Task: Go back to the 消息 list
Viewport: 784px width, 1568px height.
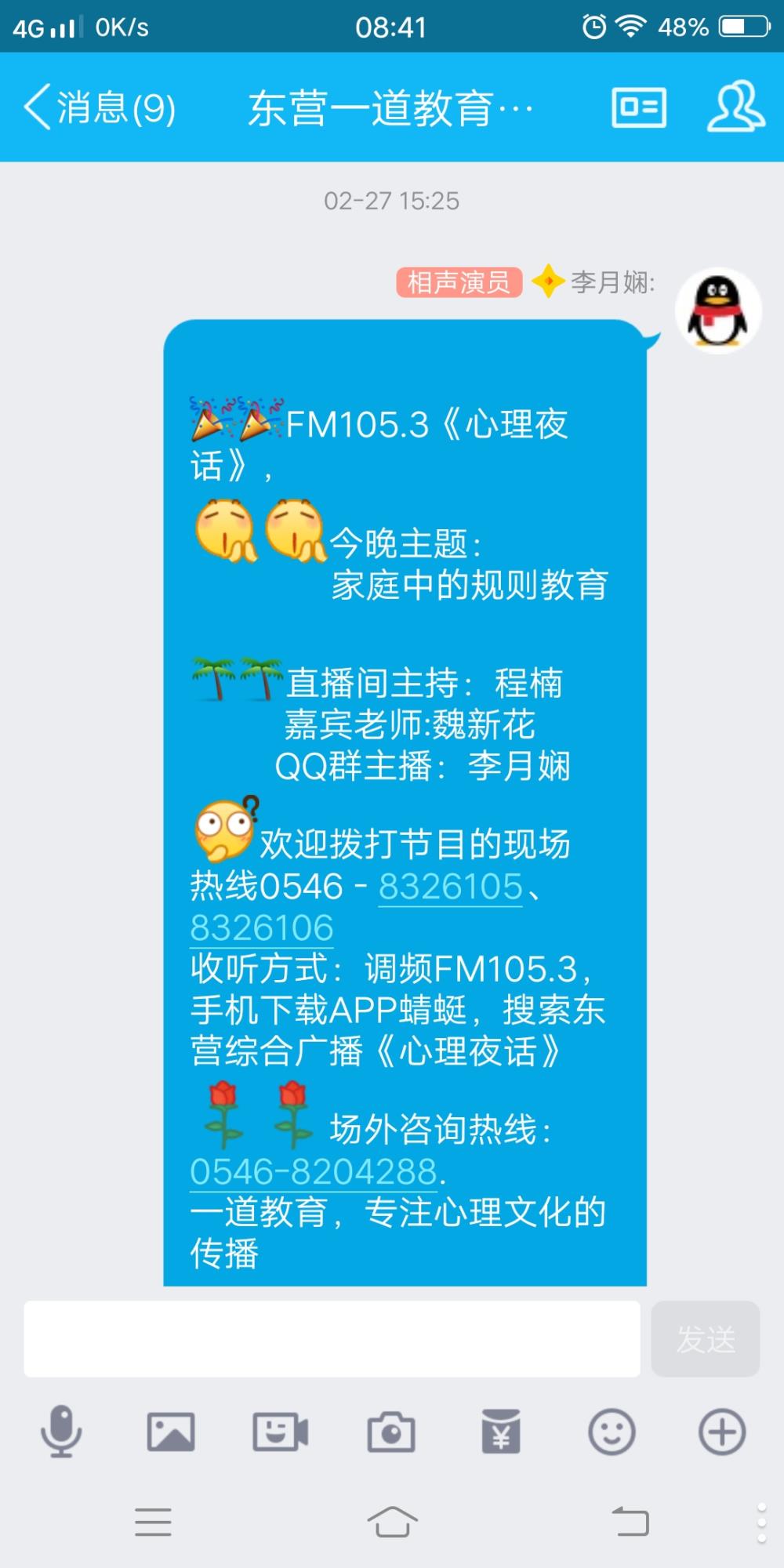Action: [x=100, y=107]
